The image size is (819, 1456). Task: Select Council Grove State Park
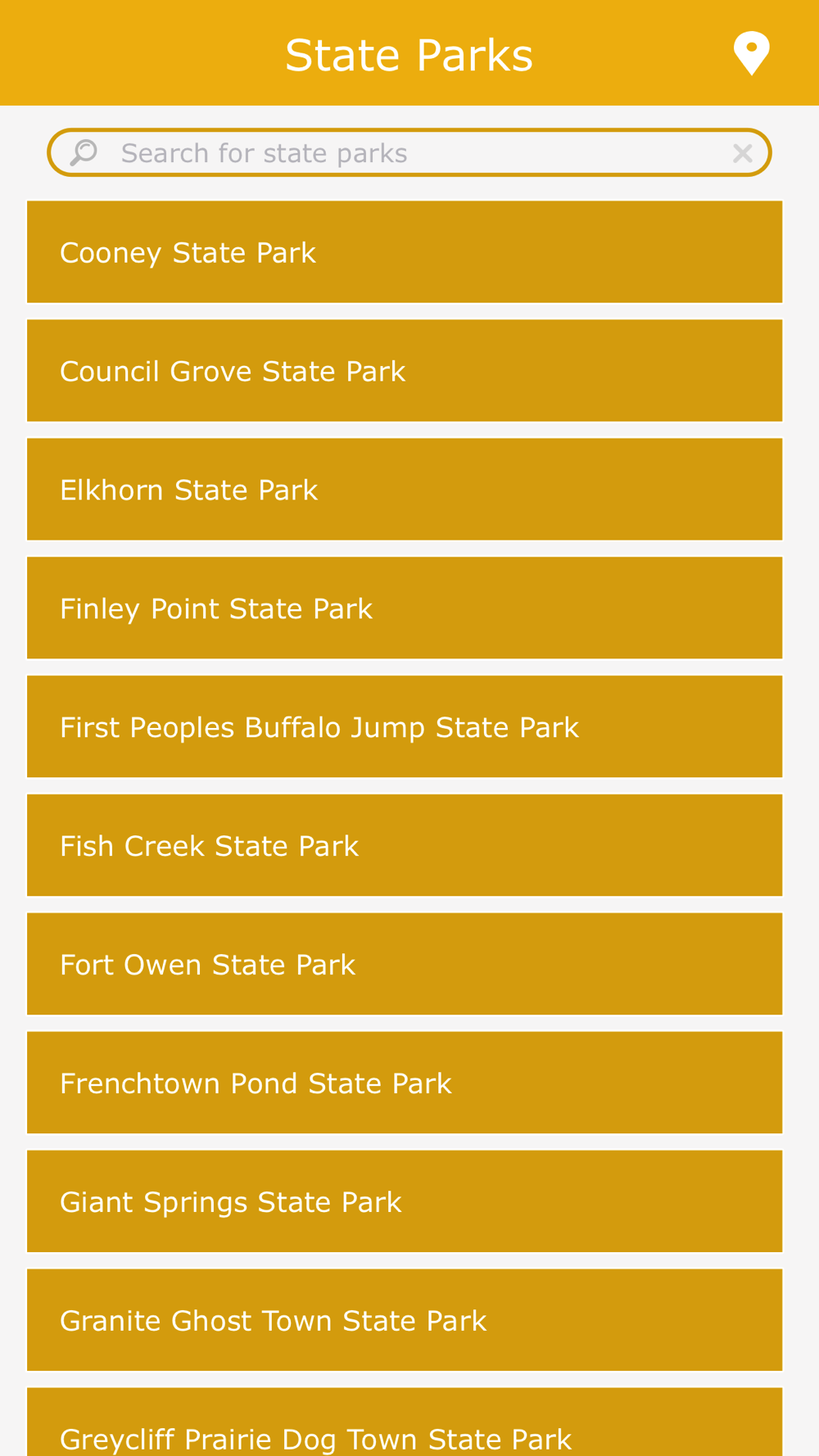click(x=405, y=371)
